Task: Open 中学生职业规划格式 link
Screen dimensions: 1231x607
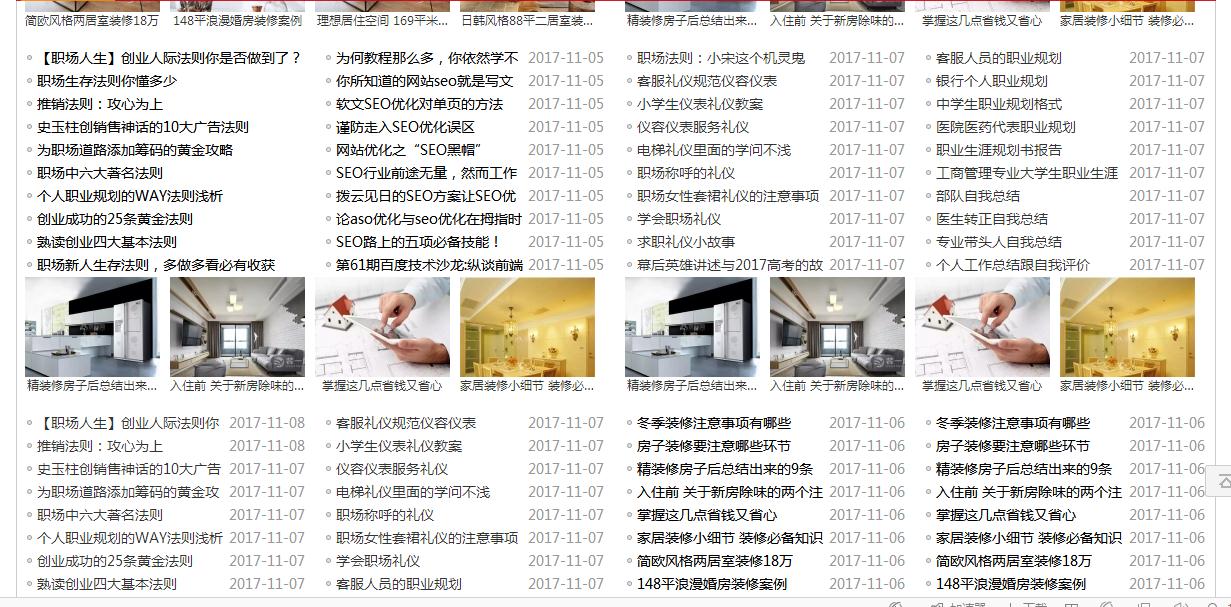Action: 998,104
